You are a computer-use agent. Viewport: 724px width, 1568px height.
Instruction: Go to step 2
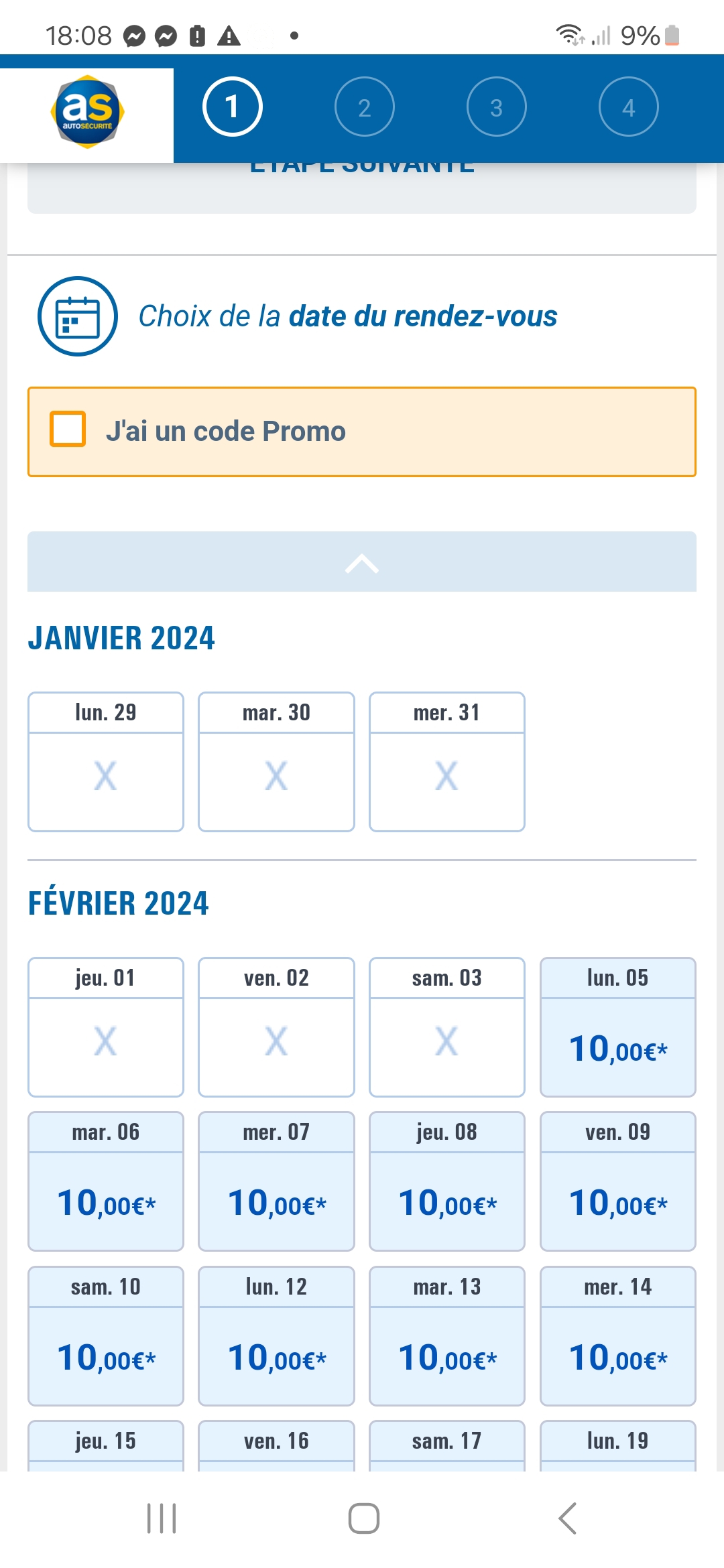(x=364, y=107)
